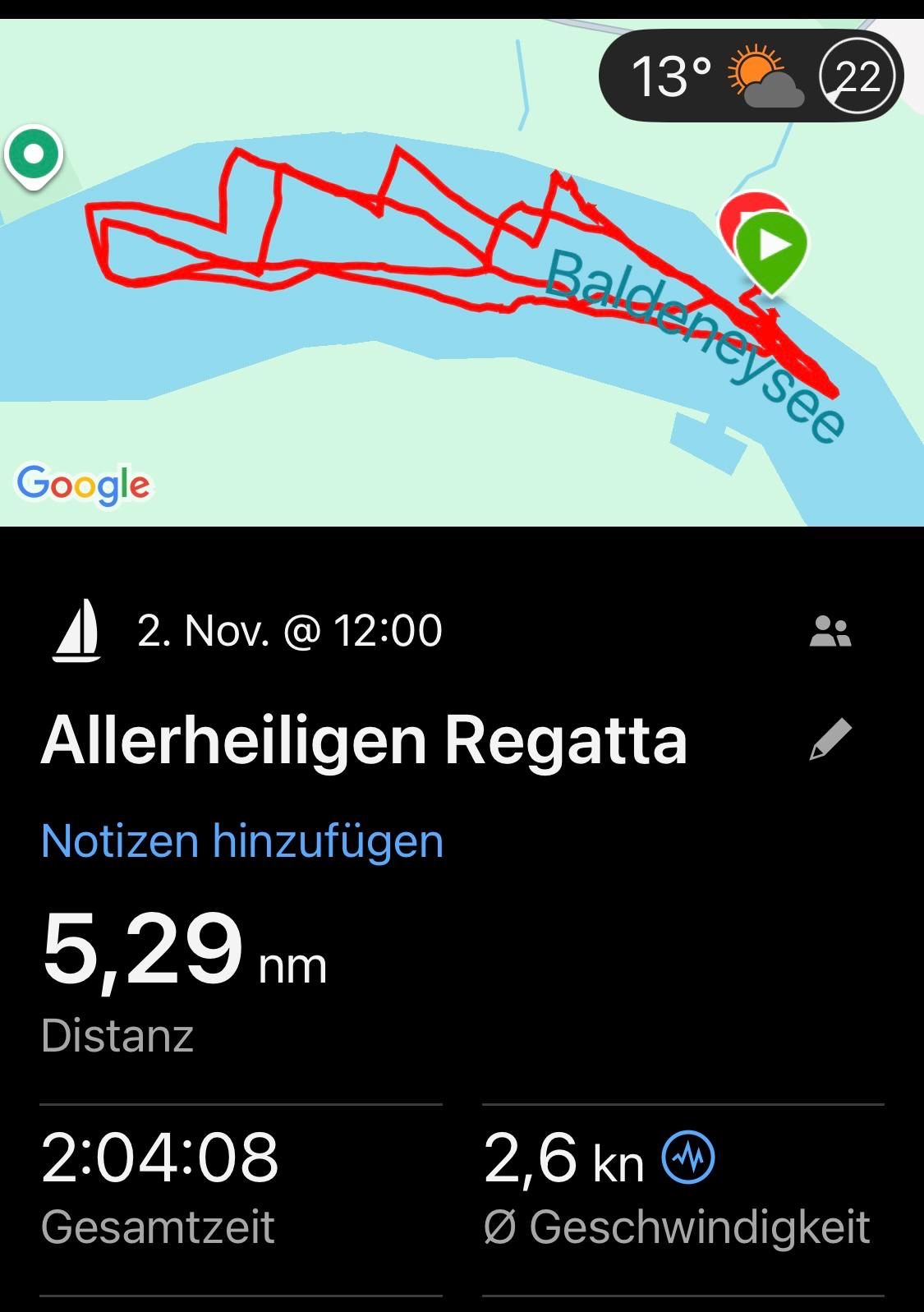Tap Notizen hinzufügen to add notes
Image resolution: width=924 pixels, height=1312 pixels.
(x=242, y=841)
